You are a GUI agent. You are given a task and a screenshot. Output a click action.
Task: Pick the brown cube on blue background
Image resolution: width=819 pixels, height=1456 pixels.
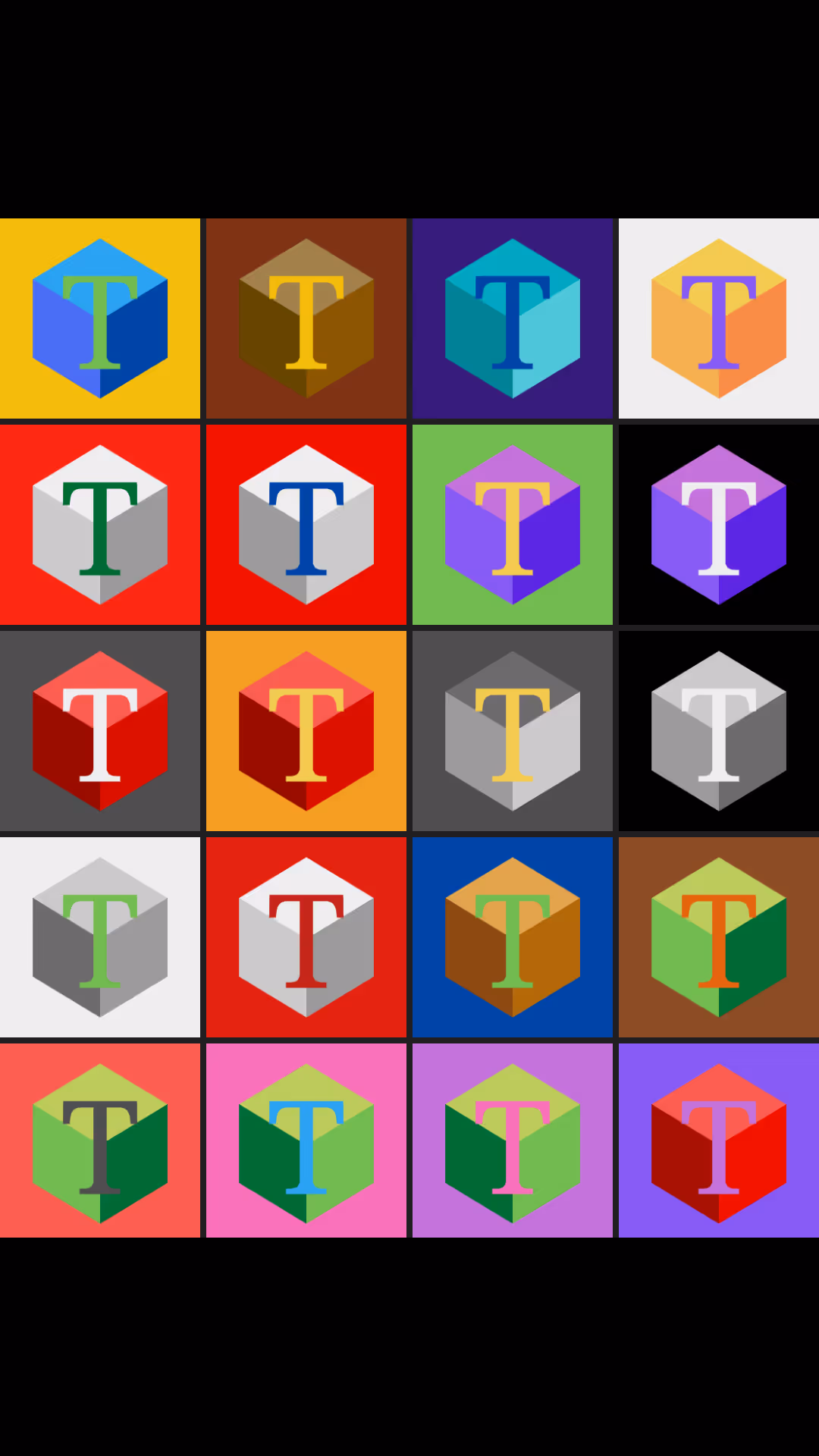coord(513,937)
